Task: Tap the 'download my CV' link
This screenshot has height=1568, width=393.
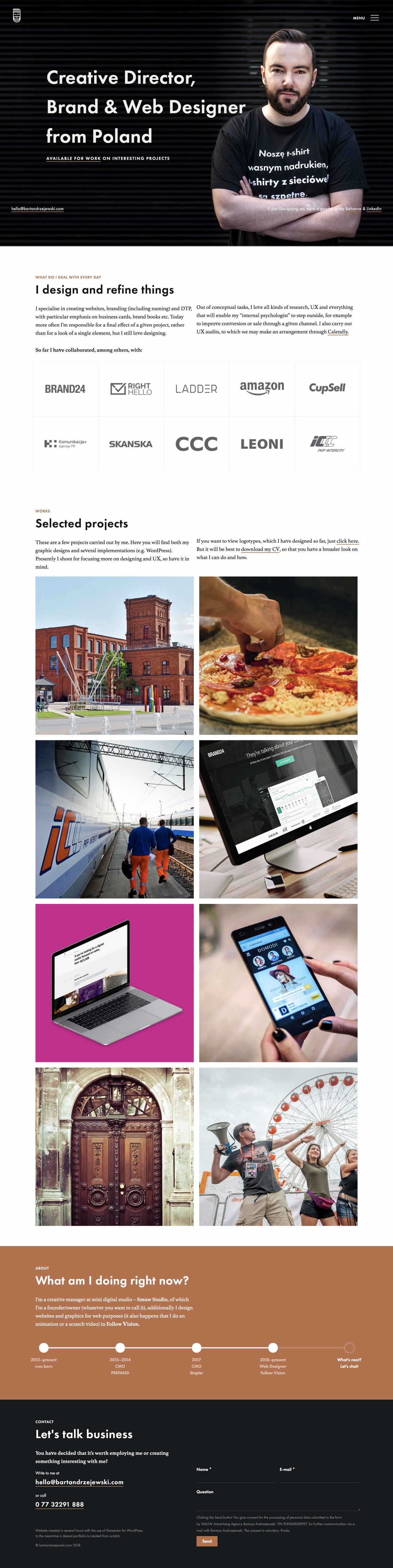Action: (x=260, y=549)
